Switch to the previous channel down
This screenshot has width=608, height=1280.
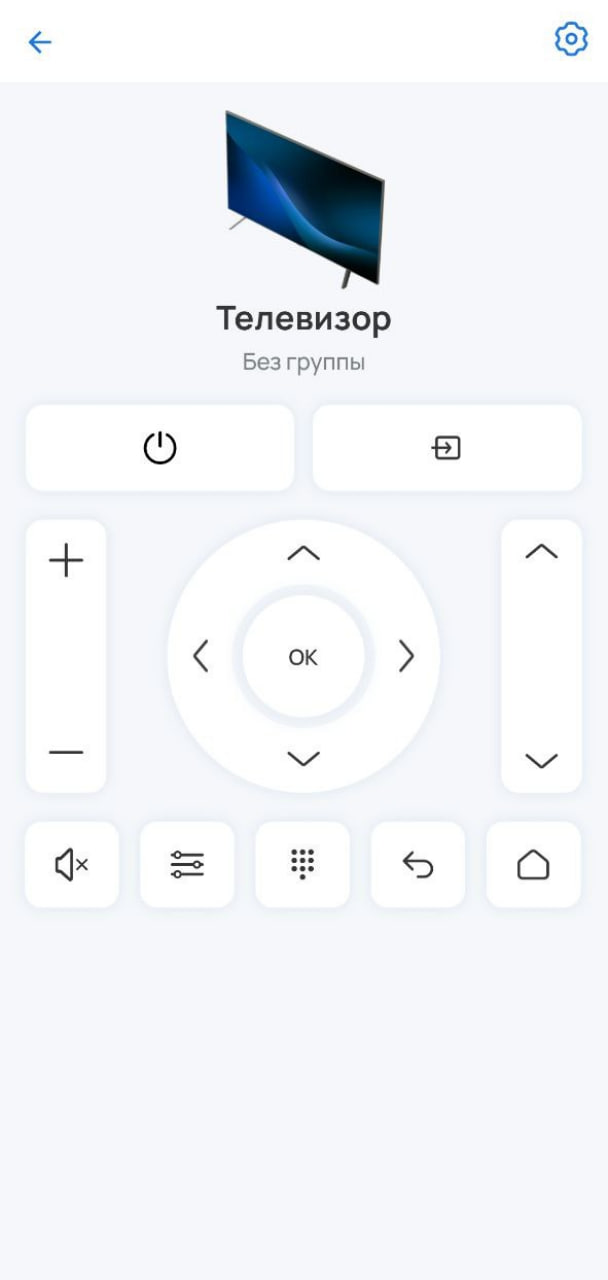[x=541, y=761]
